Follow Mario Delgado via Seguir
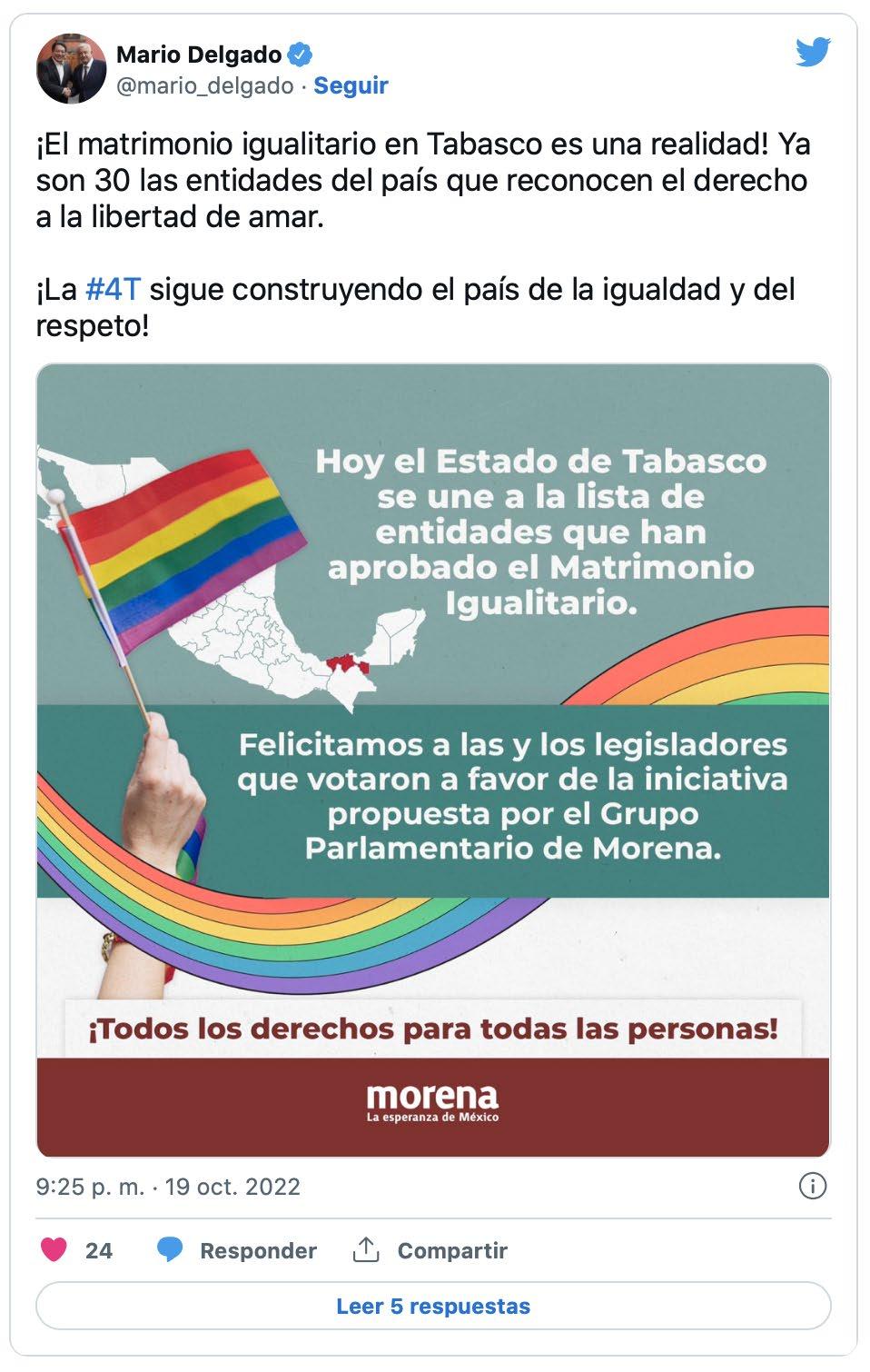Image resolution: width=870 pixels, height=1372 pixels. (x=351, y=85)
